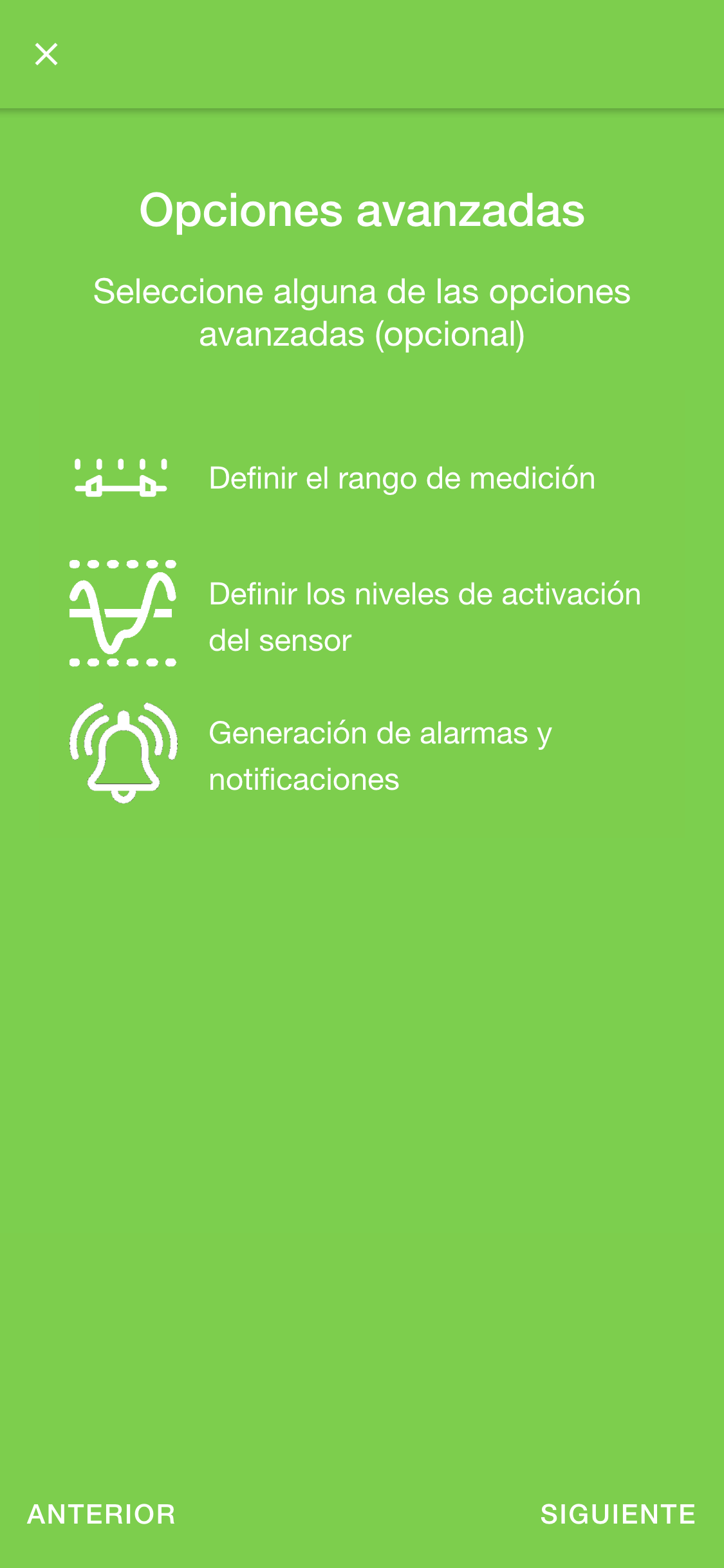The image size is (724, 1568).
Task: Open Definir los niveles de activación del sensor
Action: tap(362, 616)
